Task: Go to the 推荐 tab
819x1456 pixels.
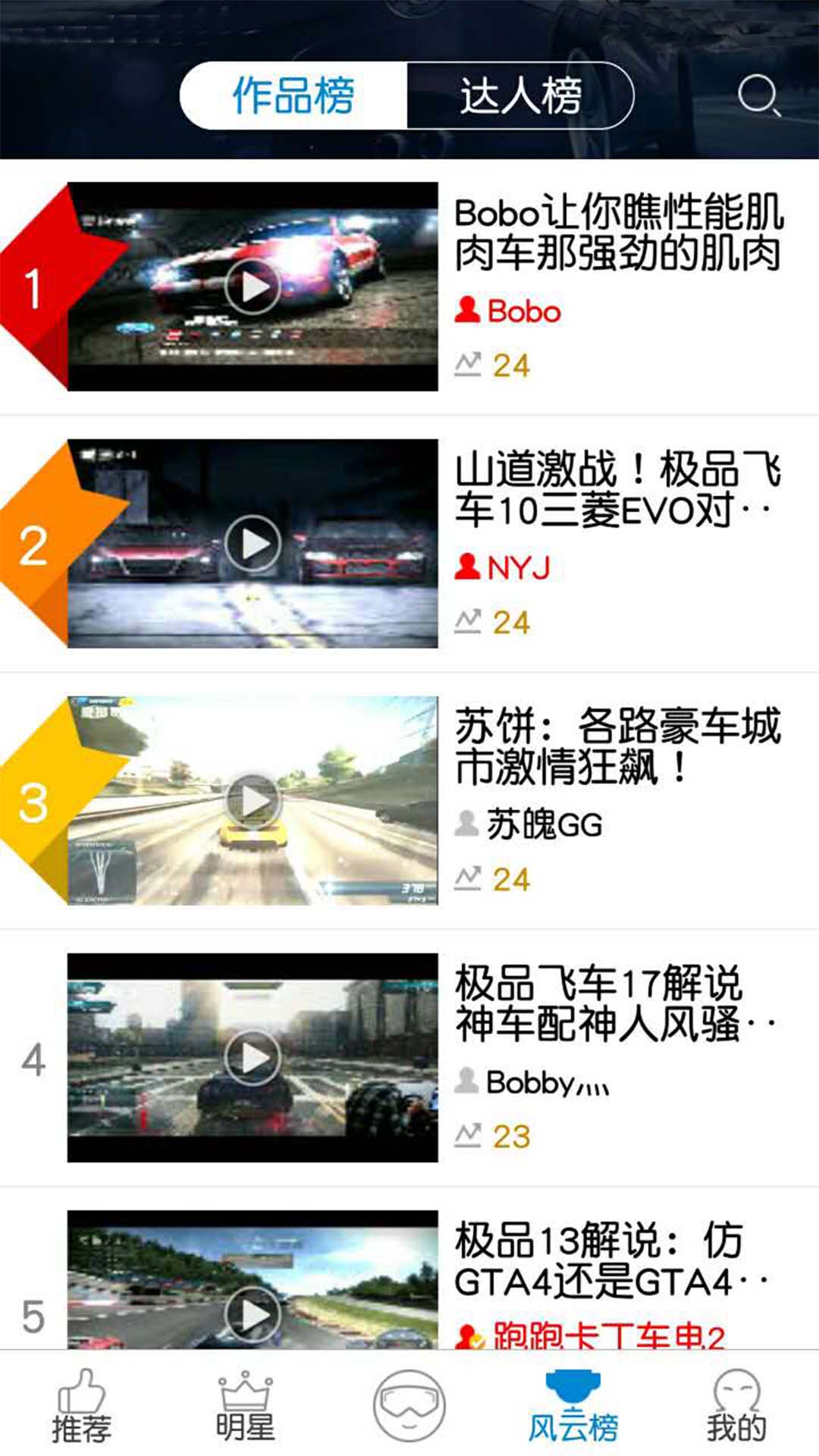Action: click(x=82, y=1407)
